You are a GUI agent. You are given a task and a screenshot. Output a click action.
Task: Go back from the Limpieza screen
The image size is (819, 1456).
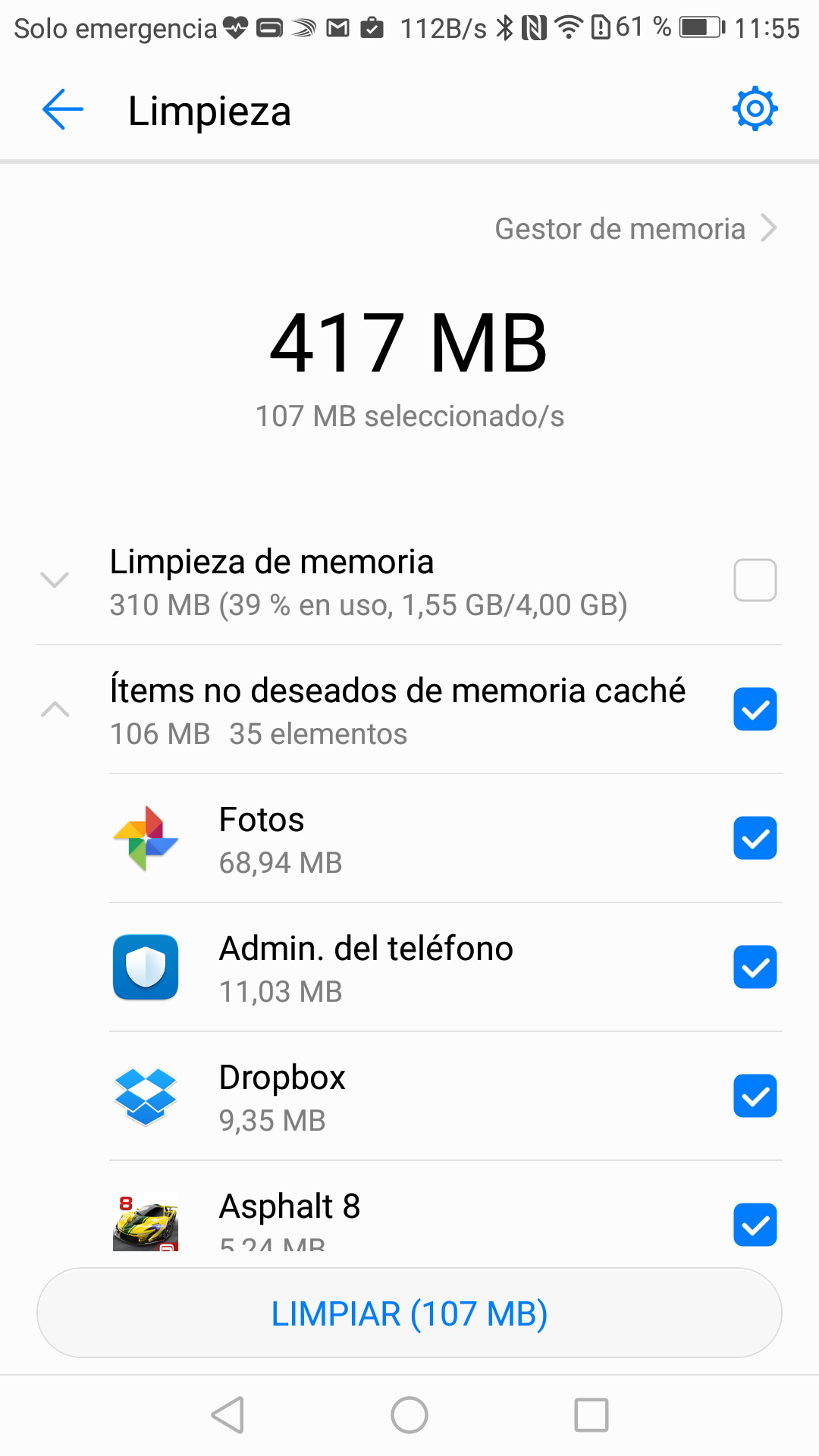click(63, 110)
